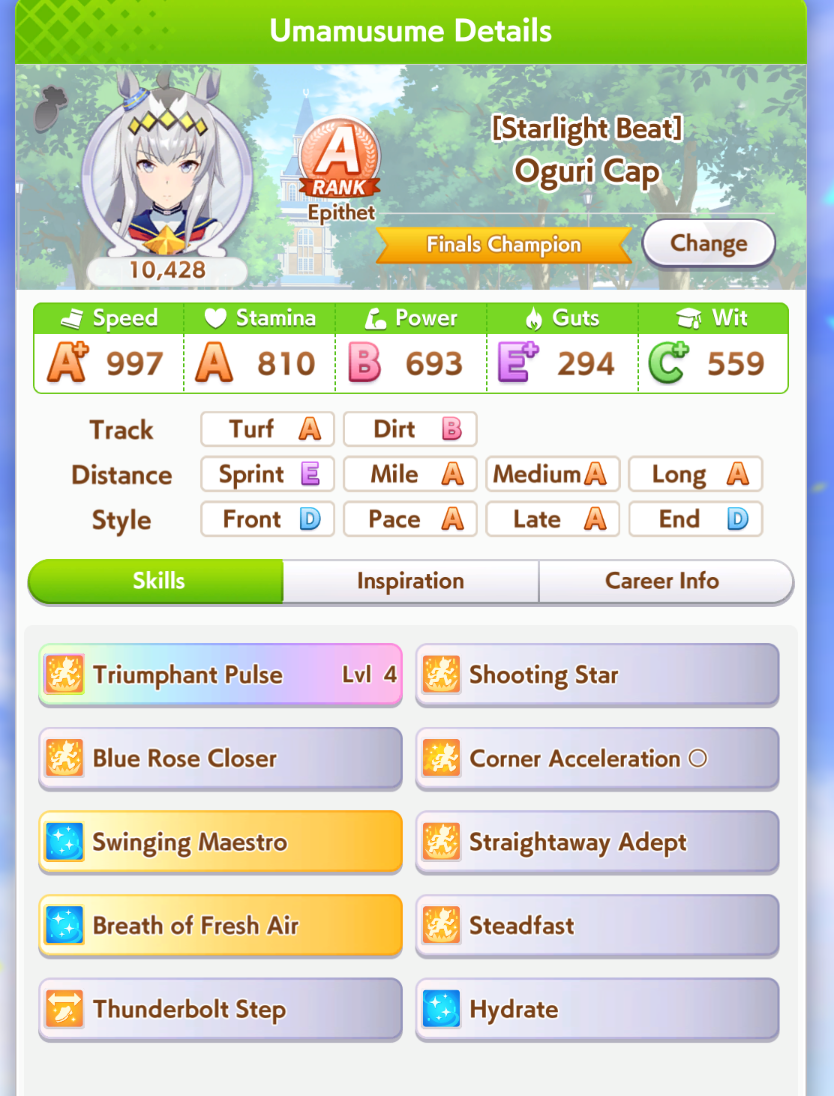Tap the Change epithet button

[x=708, y=244]
